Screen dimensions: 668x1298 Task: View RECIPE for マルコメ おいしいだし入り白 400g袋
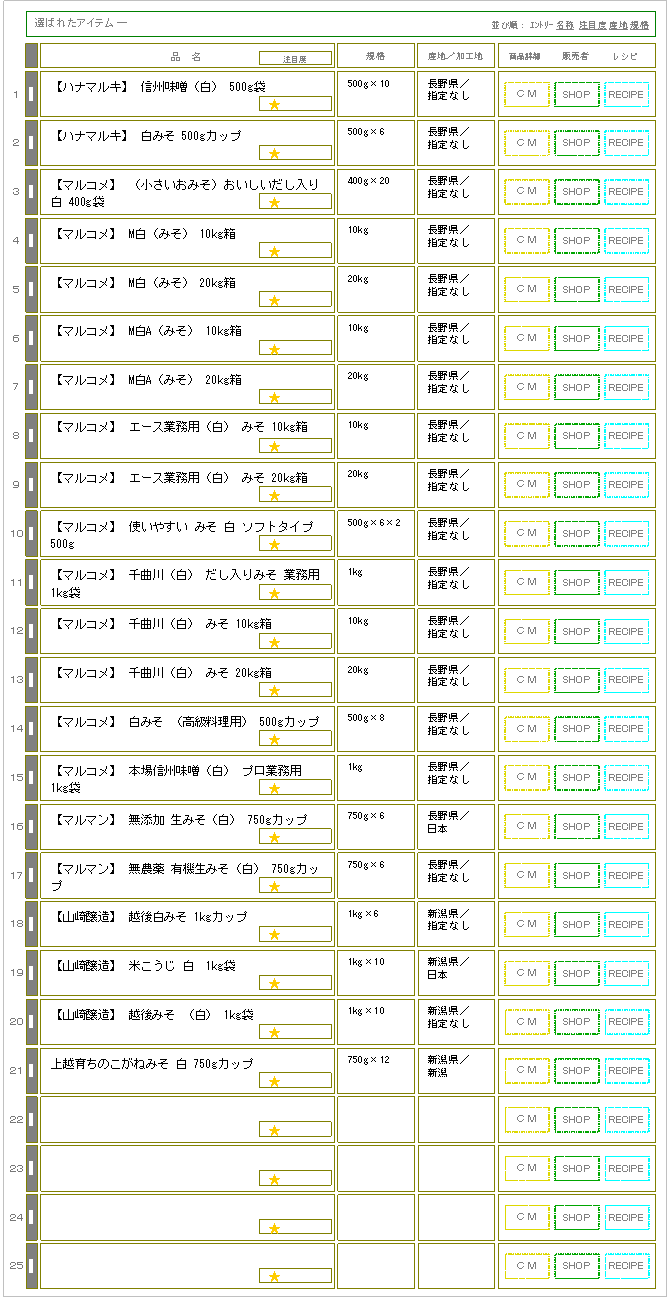tap(626, 192)
